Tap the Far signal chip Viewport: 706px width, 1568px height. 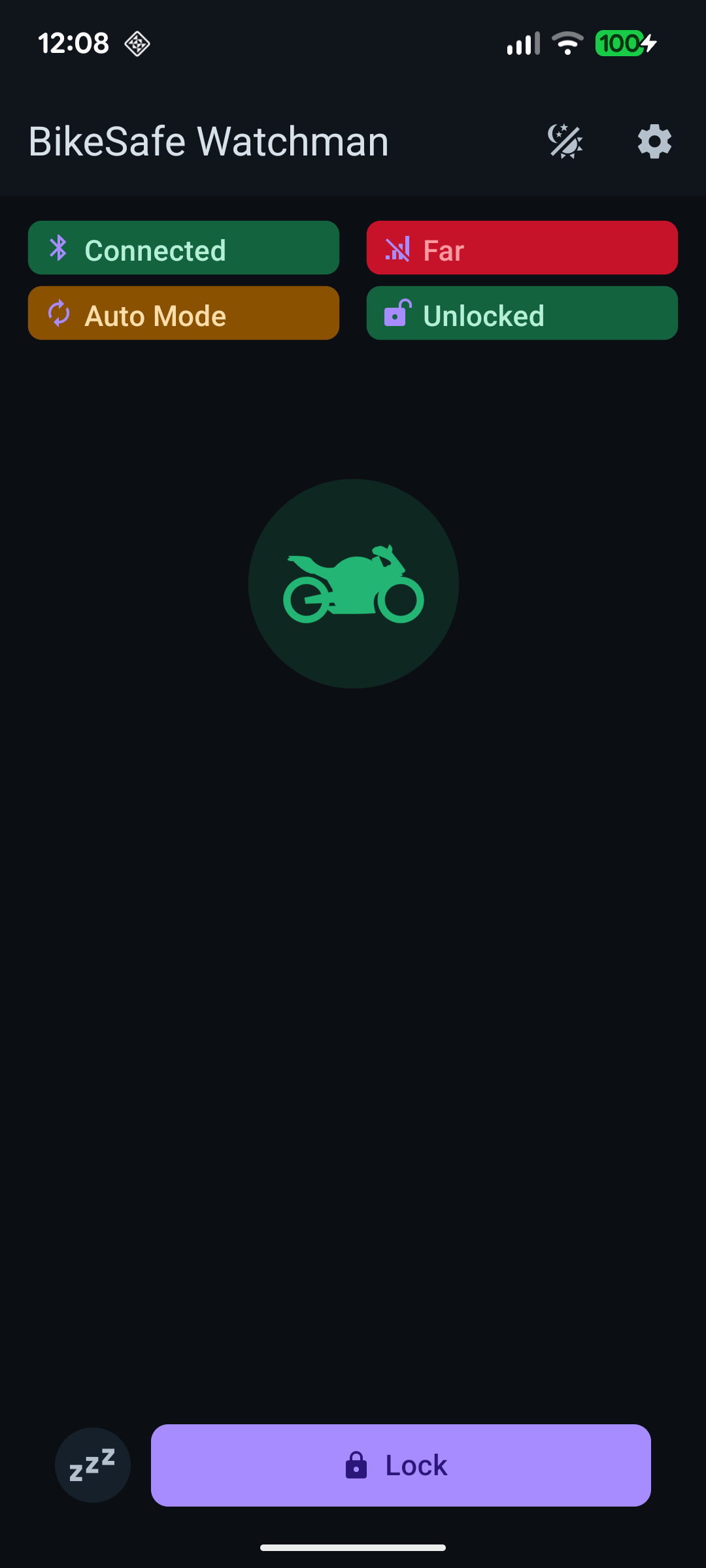coord(522,248)
